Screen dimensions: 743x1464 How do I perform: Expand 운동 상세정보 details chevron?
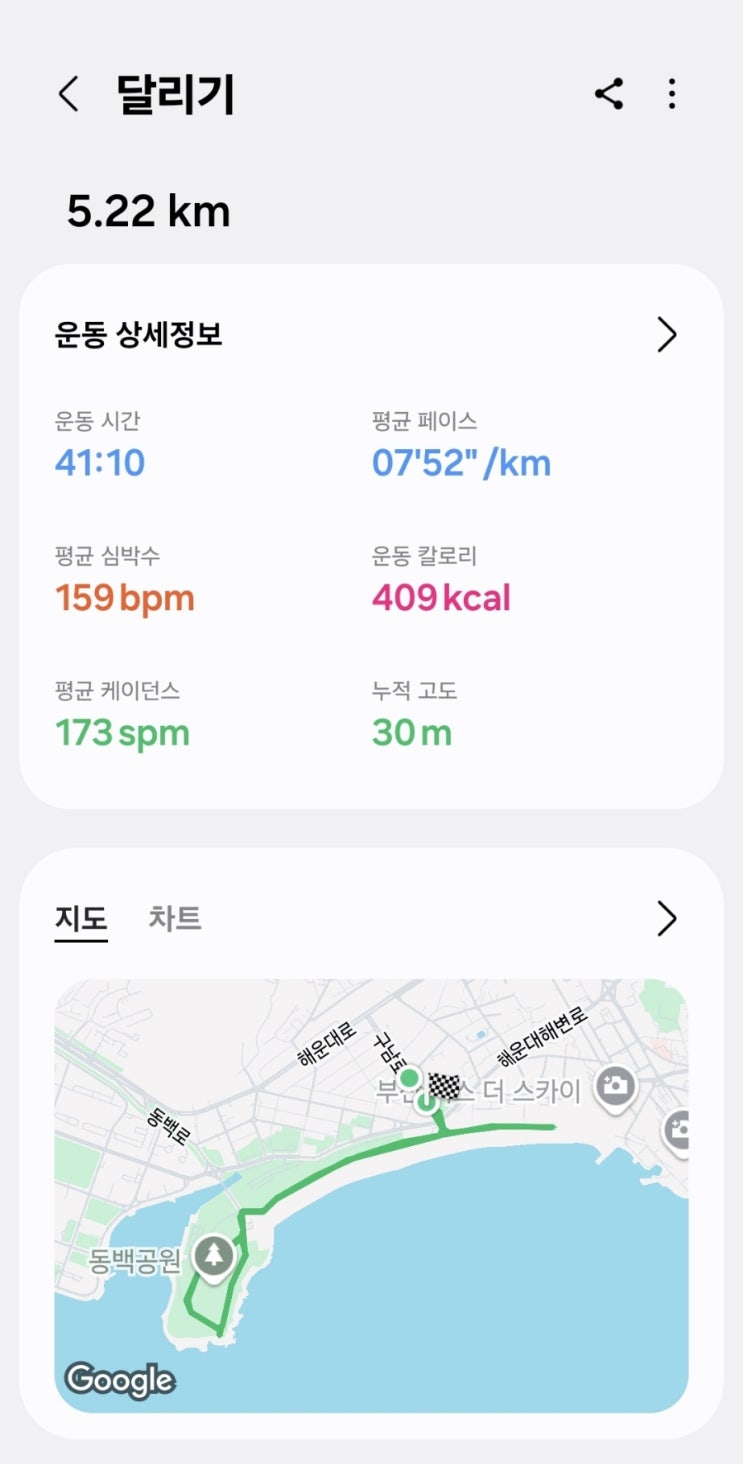click(x=667, y=335)
